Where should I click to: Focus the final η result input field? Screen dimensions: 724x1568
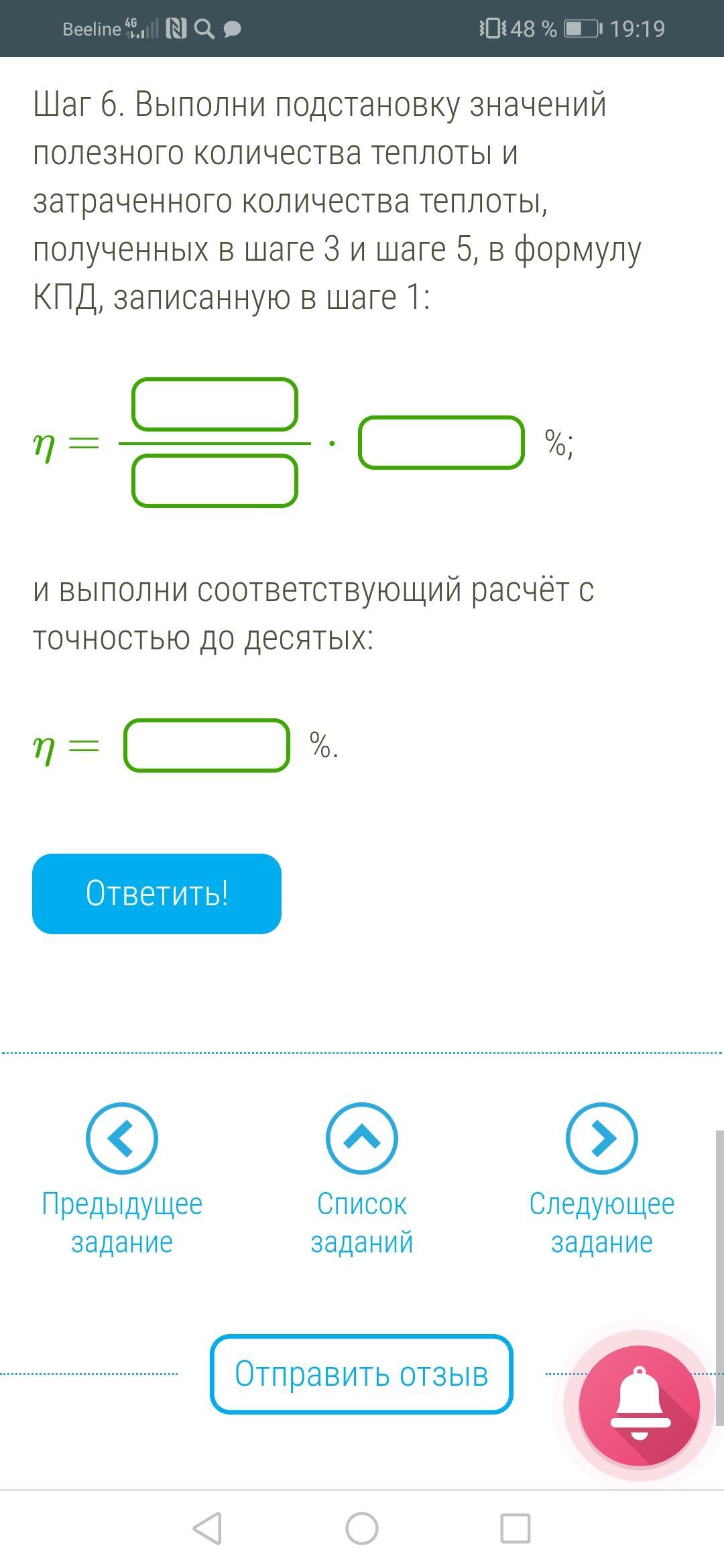[206, 745]
